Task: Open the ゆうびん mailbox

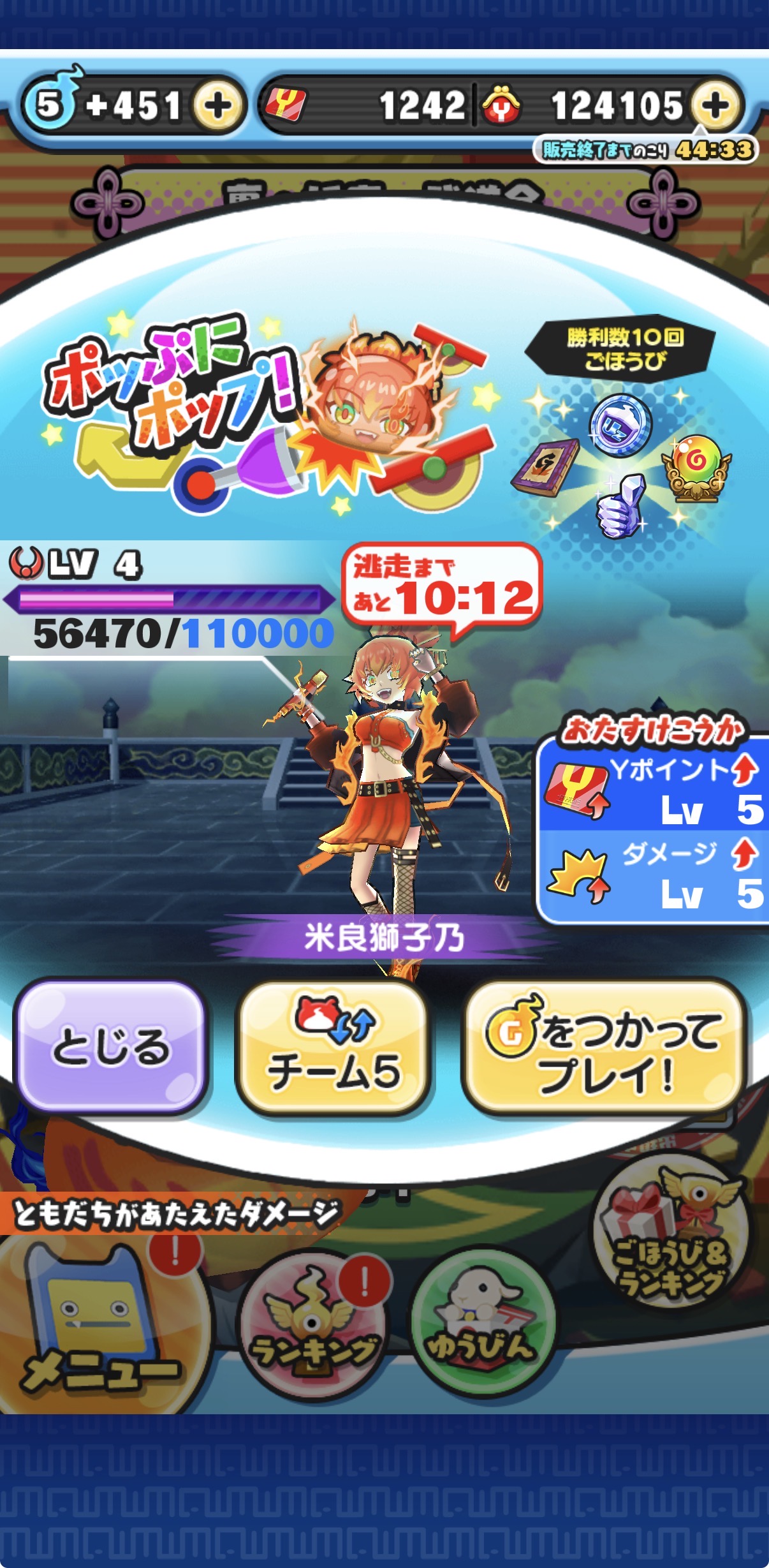Action: [x=481, y=1327]
